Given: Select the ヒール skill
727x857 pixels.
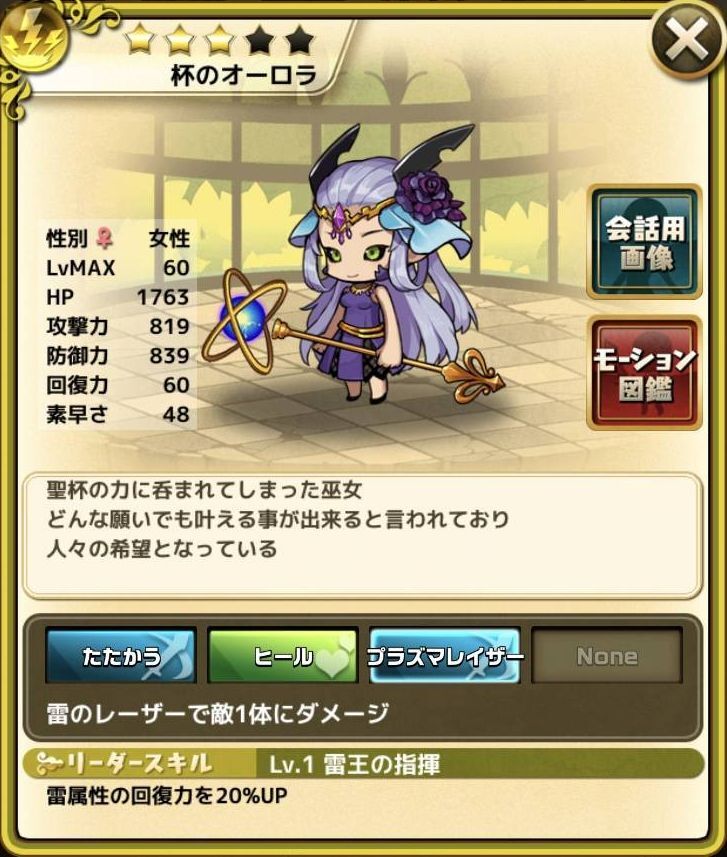Looking at the screenshot, I should (282, 656).
